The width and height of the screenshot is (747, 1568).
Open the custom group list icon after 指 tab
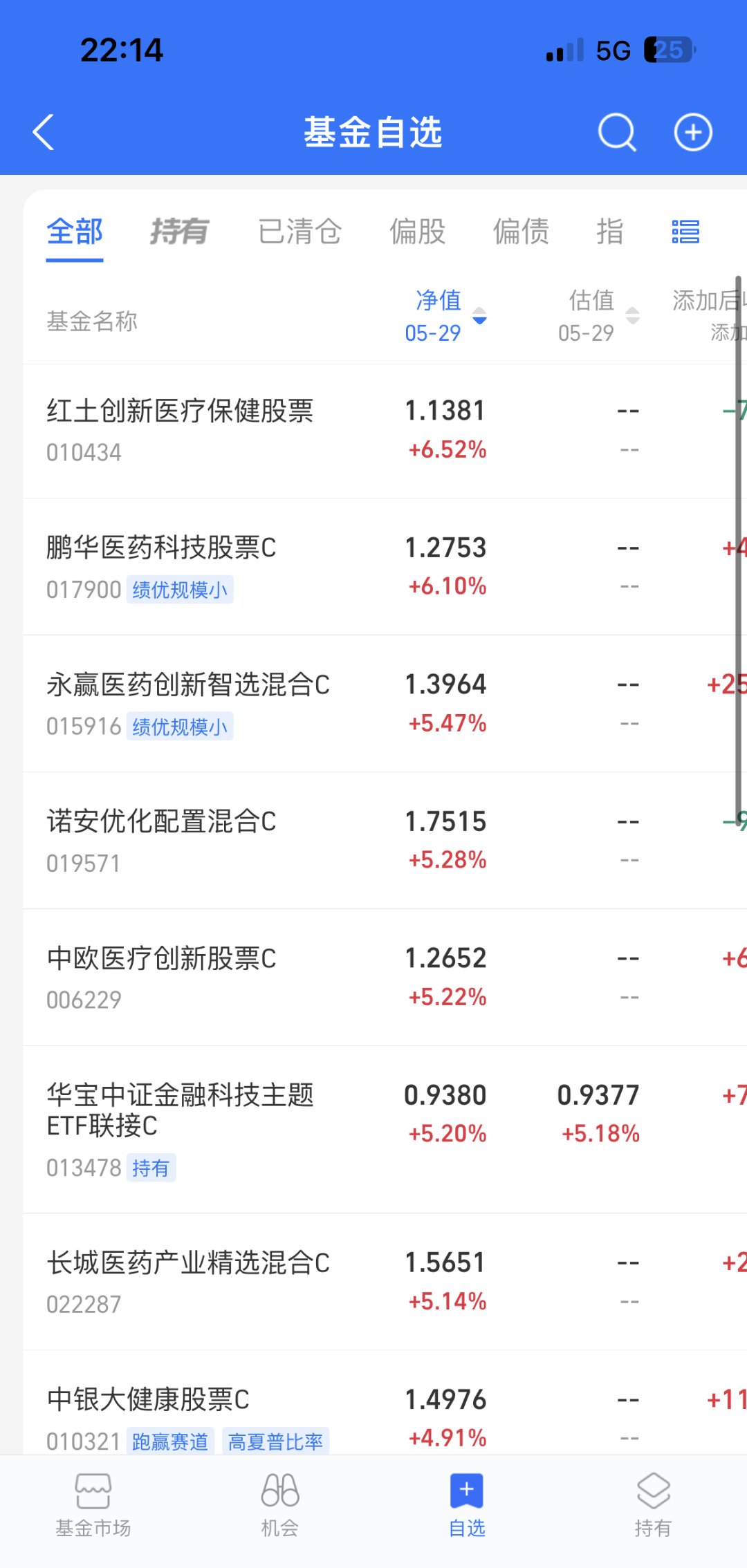(x=685, y=232)
